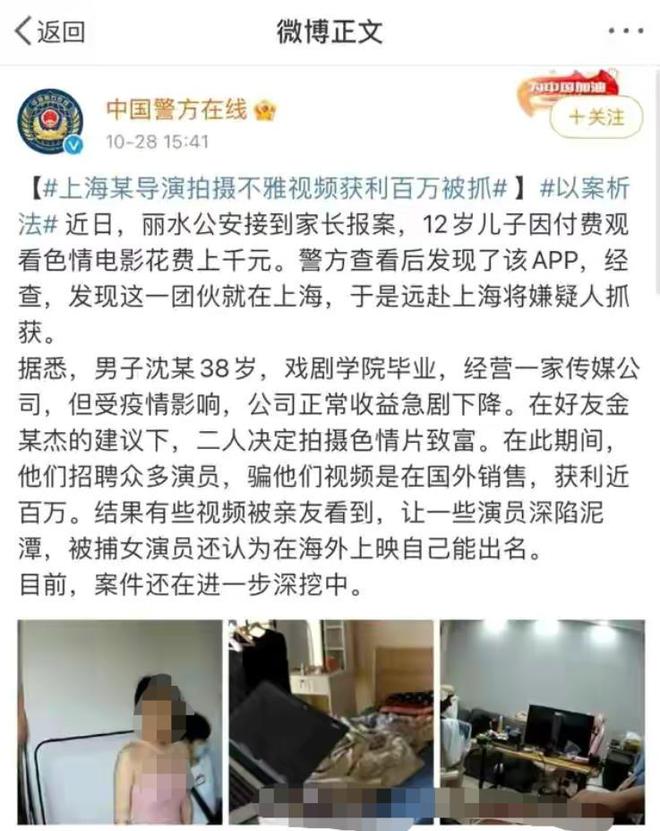The height and width of the screenshot is (831, 660).
Task: Open the 中国警方在线 profile avatar
Action: pyautogui.click(x=50, y=121)
